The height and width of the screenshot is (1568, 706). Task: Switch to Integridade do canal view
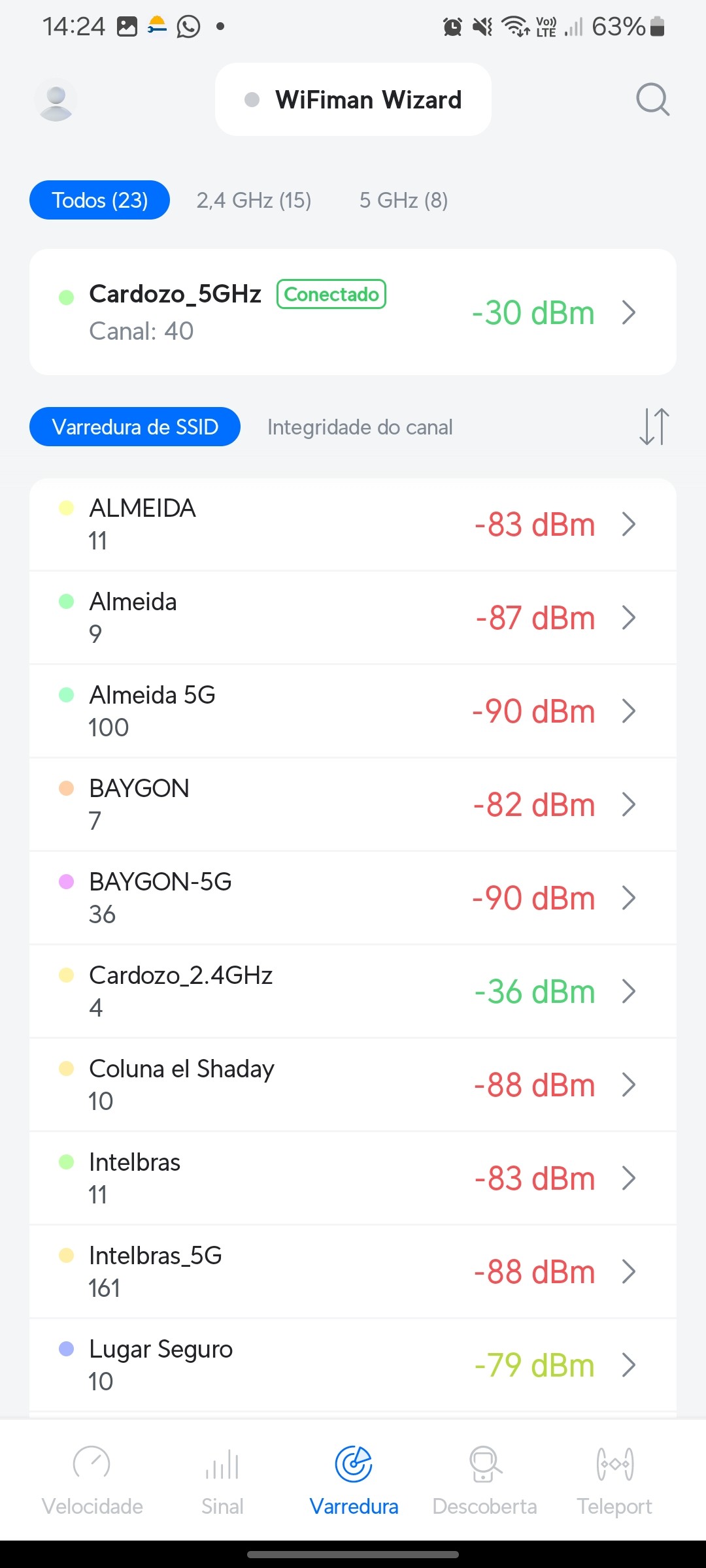360,427
